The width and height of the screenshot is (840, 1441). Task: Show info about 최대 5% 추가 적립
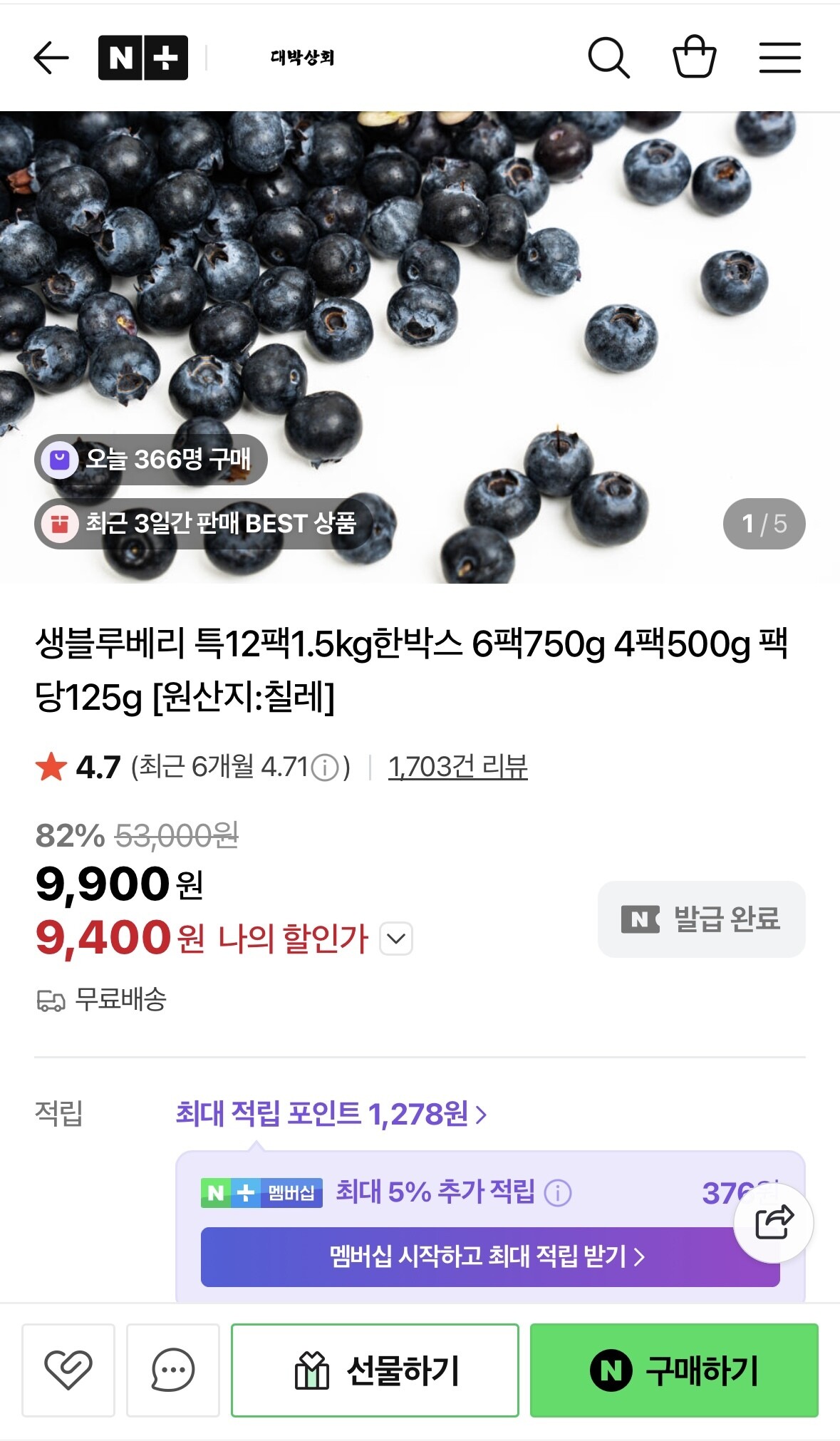click(x=558, y=1192)
